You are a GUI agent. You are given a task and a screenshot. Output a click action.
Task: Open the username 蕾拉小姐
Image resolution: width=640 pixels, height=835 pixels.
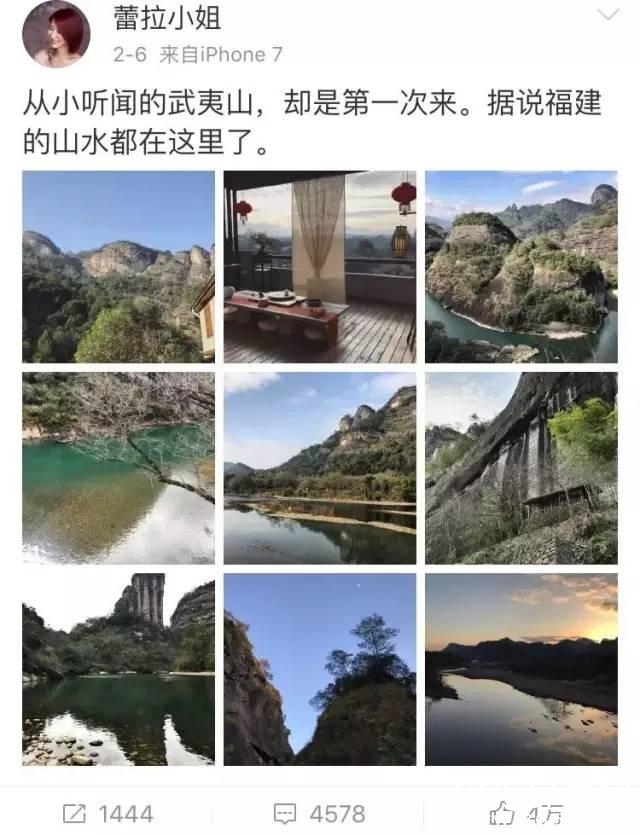[x=167, y=19]
